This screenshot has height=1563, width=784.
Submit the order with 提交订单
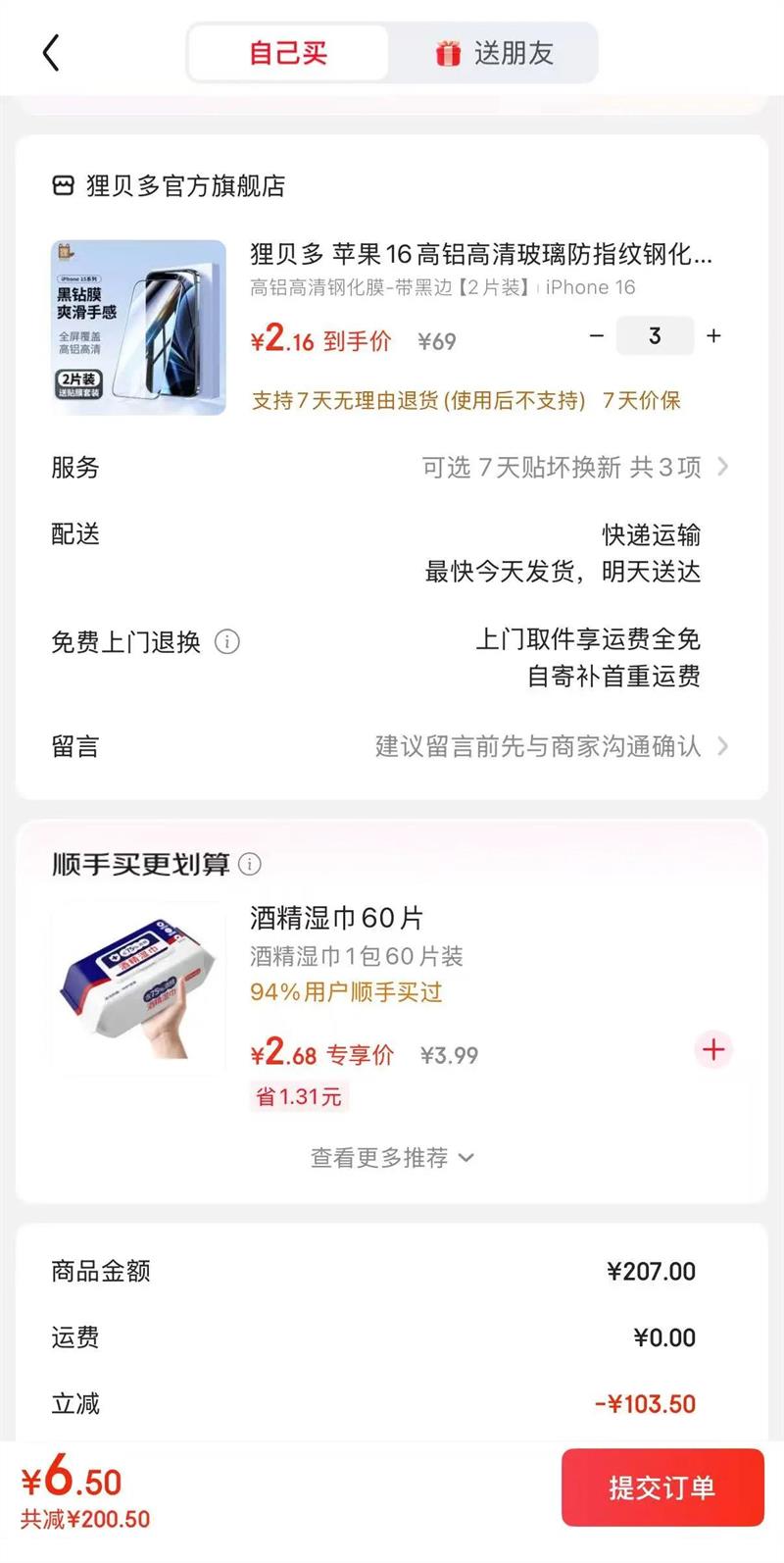661,1487
